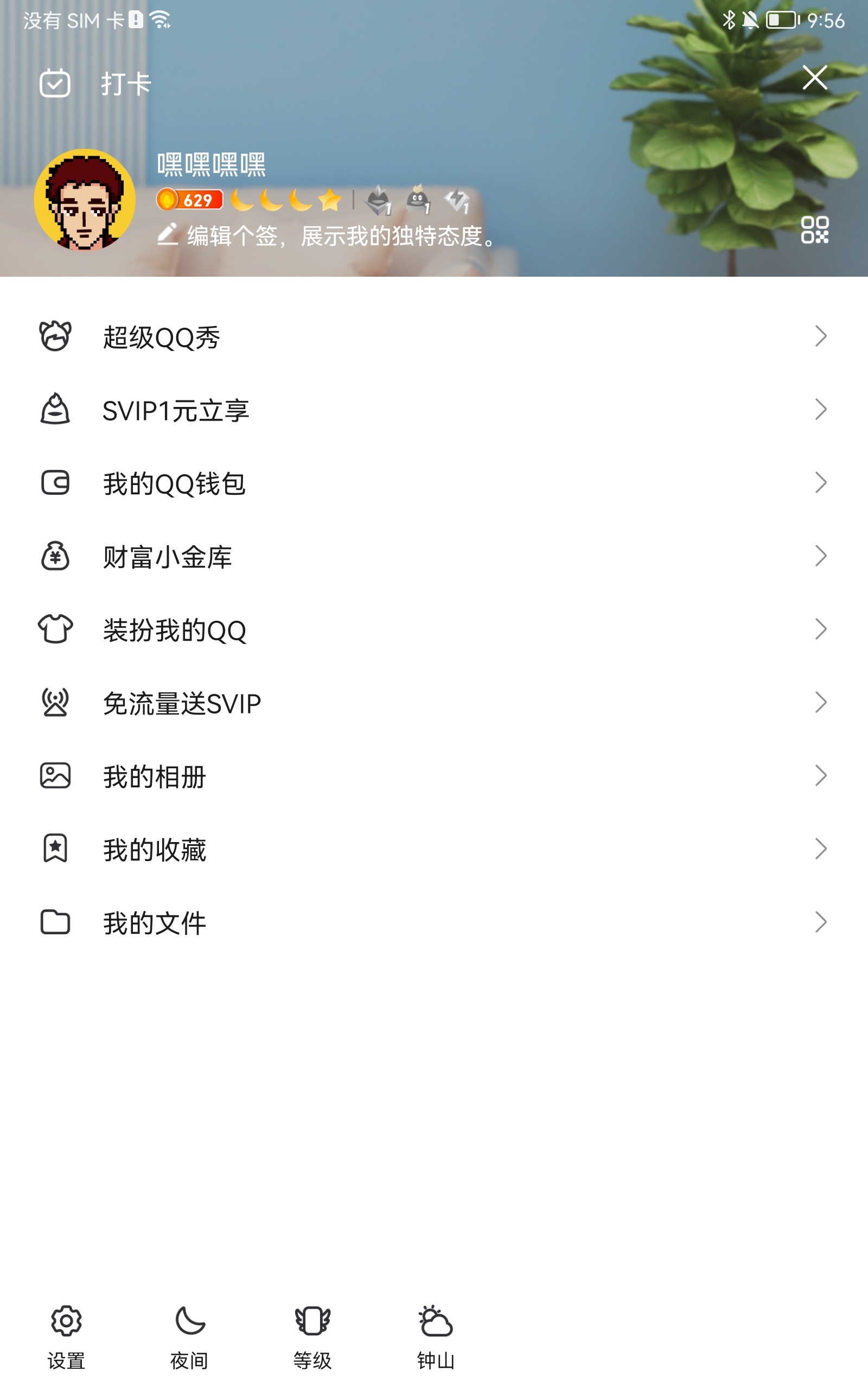Open SVIP1元立享 offer
Screen dimensions: 868x1389
(x=434, y=410)
